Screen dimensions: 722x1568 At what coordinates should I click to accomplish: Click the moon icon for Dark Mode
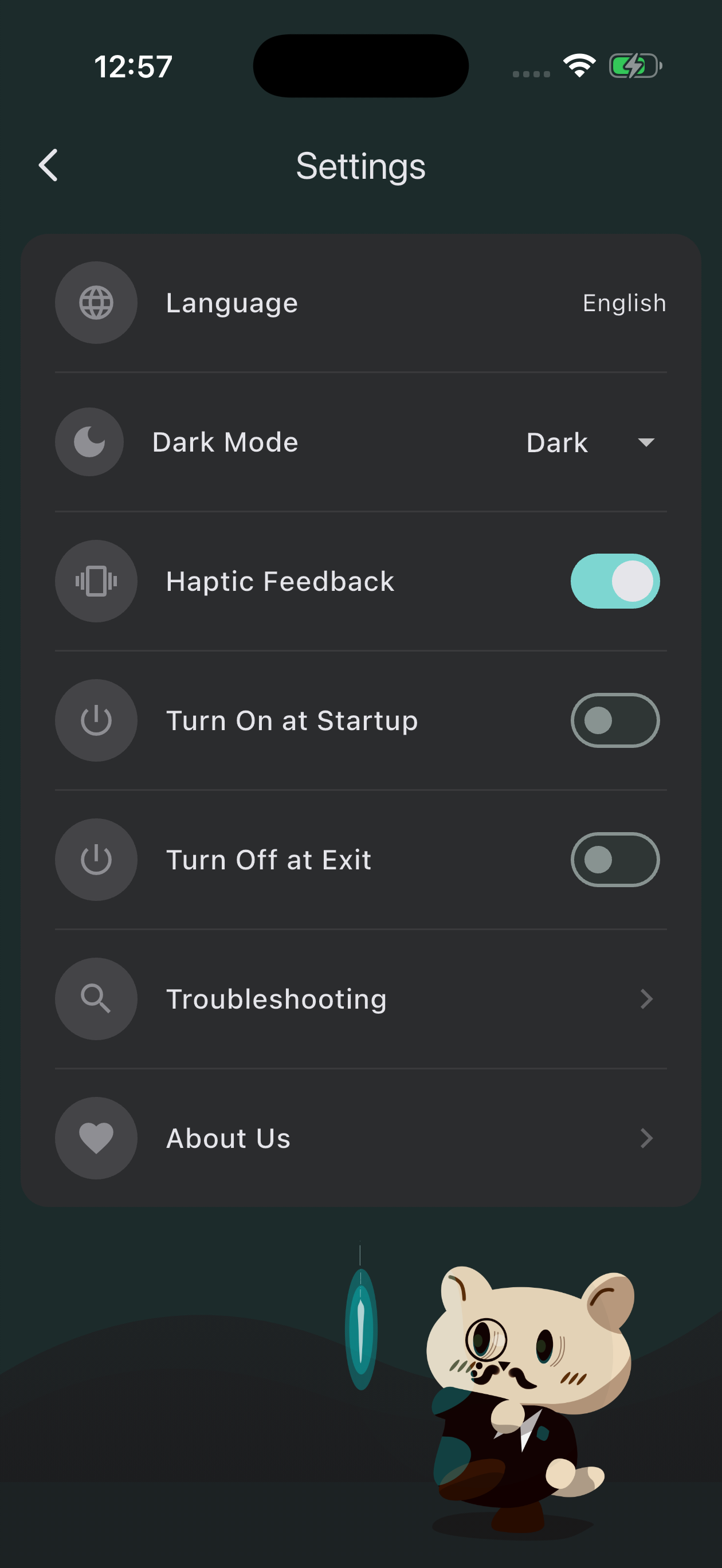89,442
